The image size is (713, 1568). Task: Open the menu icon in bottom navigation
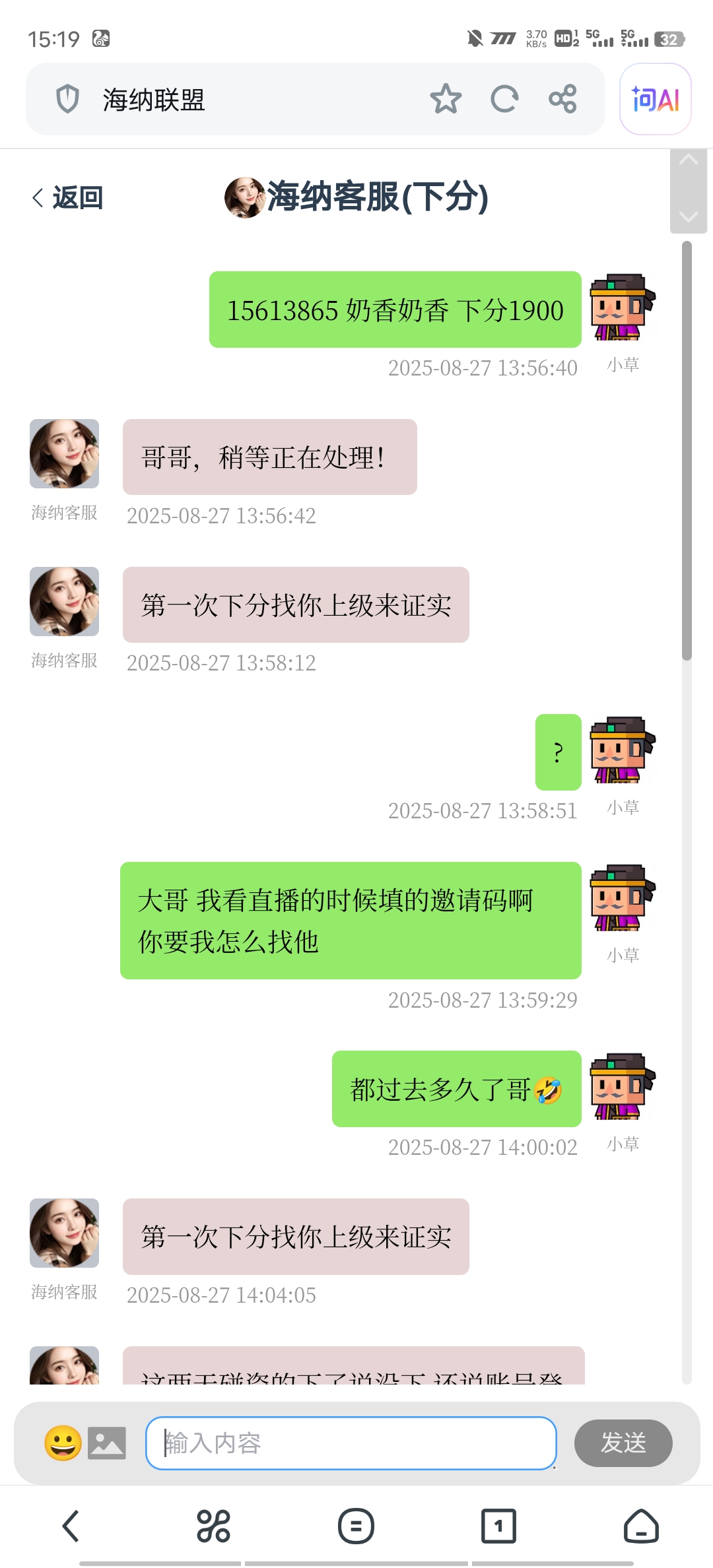click(x=356, y=1526)
